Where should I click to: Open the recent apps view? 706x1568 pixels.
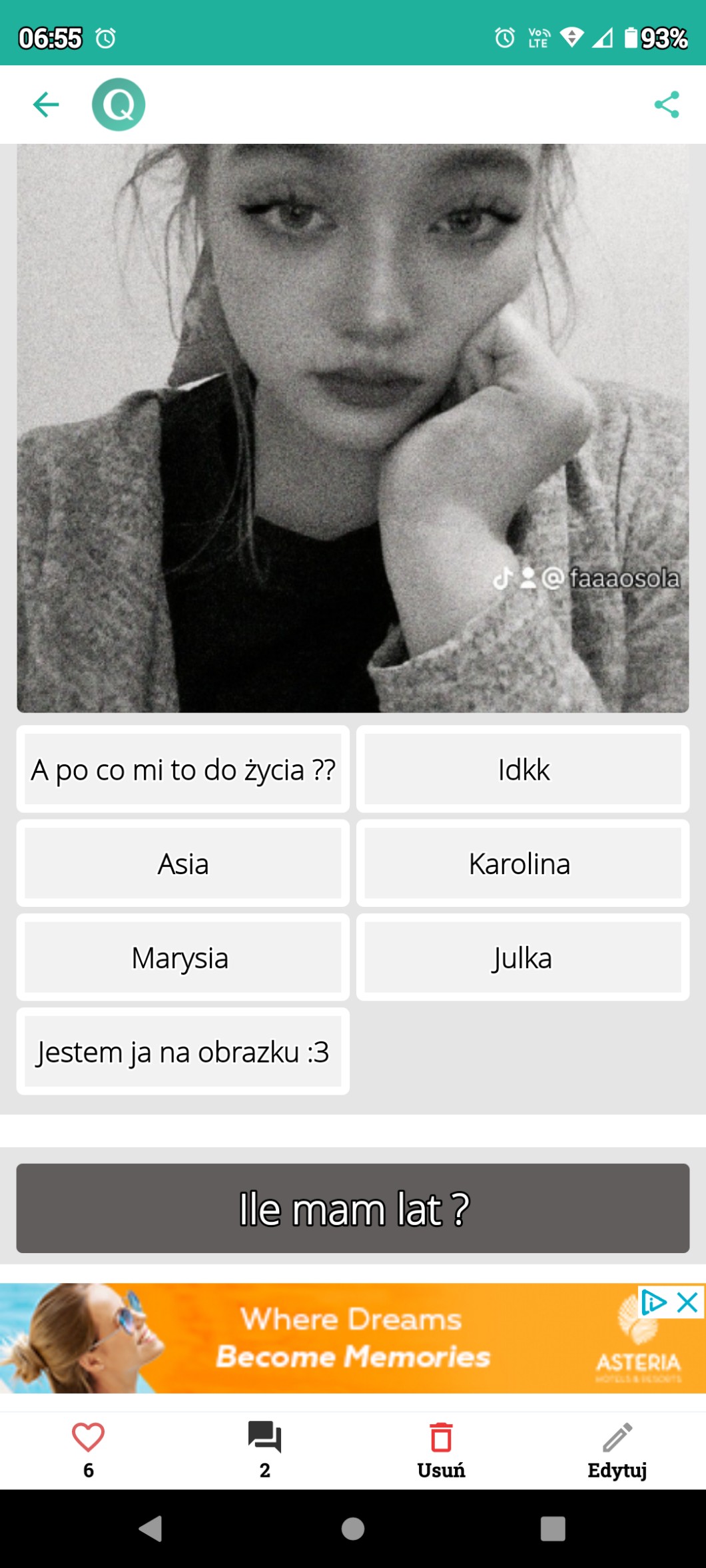tap(553, 1529)
